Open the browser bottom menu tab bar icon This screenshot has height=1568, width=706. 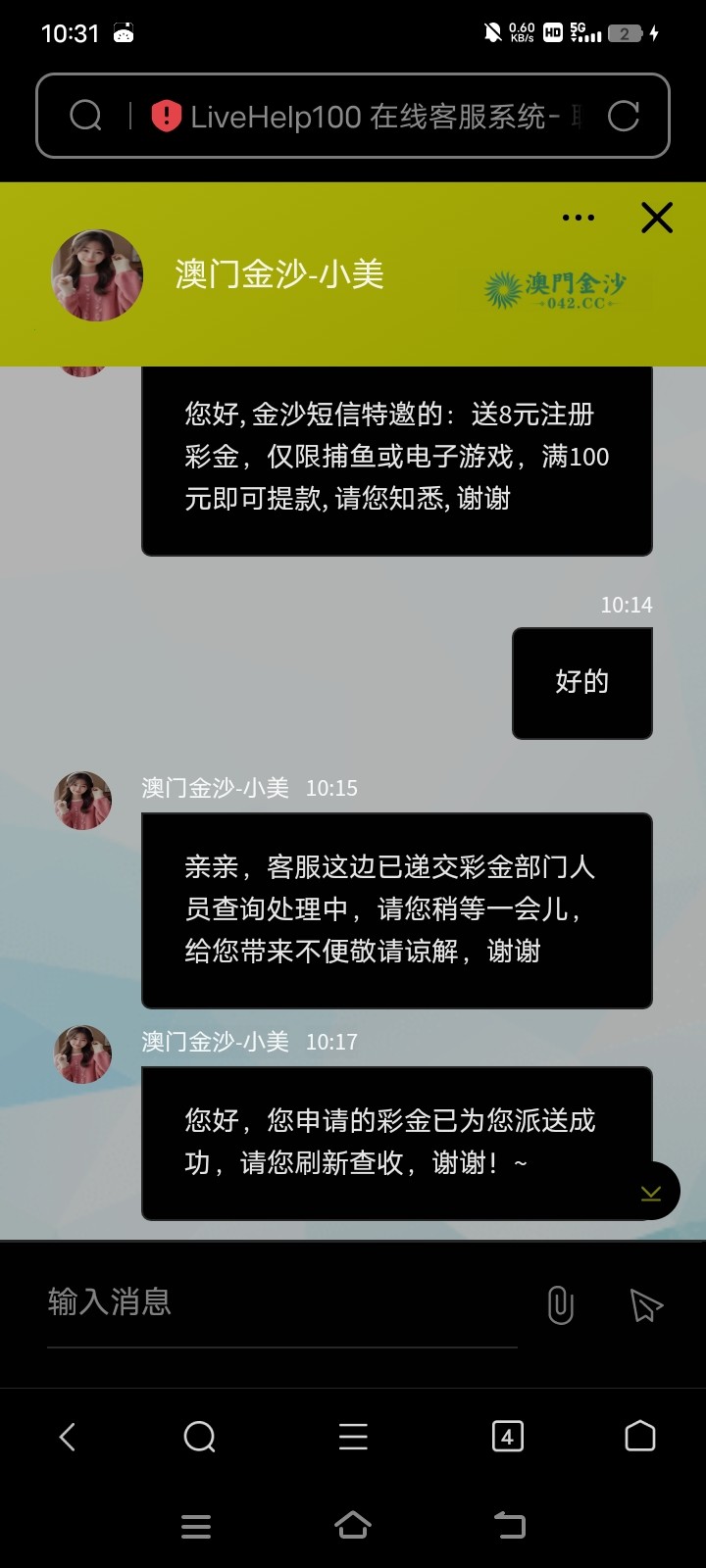196,1526
